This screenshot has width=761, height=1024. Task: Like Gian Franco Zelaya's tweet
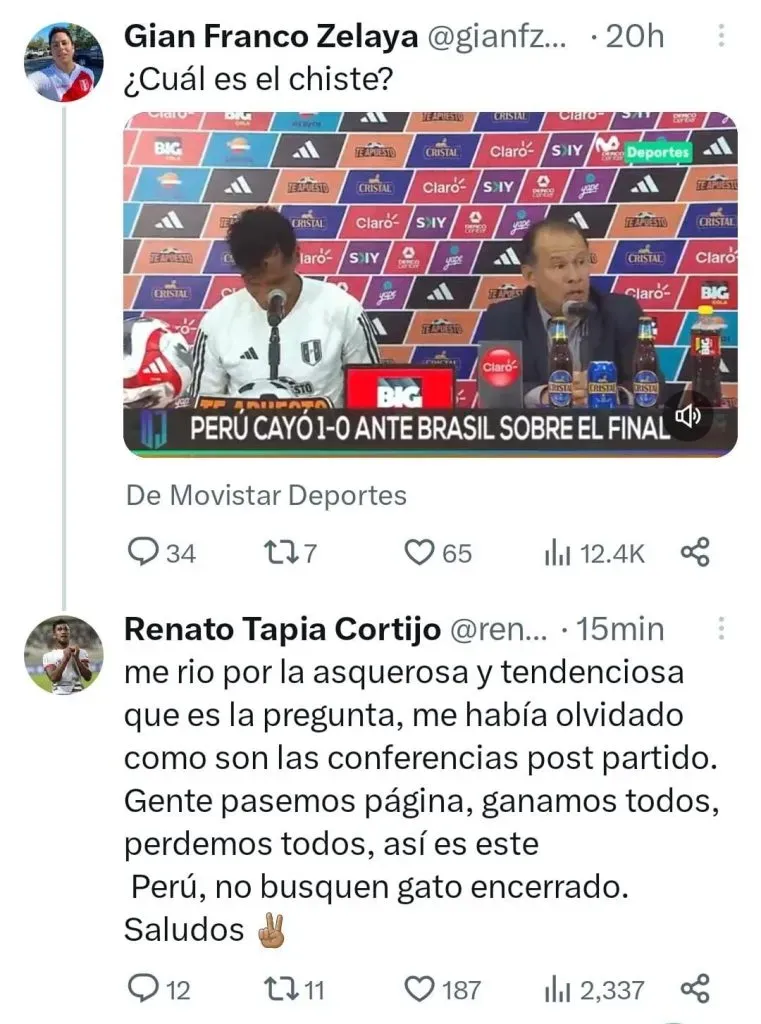pyautogui.click(x=419, y=552)
